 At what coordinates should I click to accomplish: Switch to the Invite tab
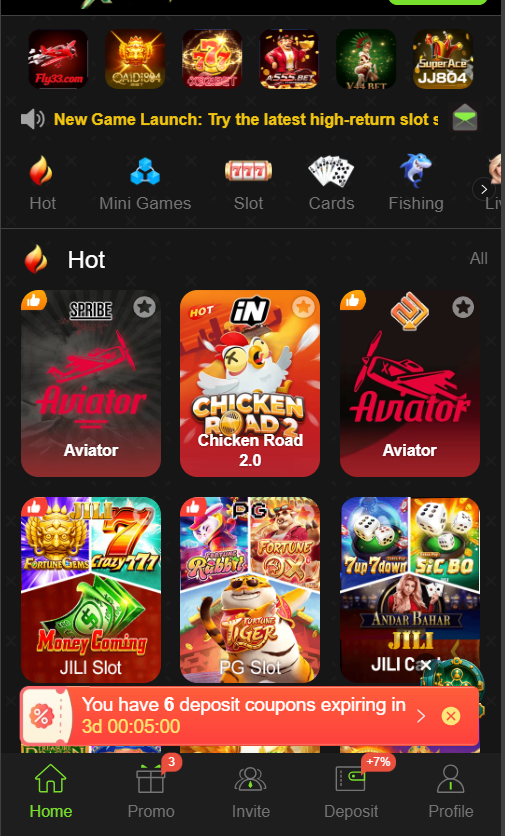click(x=251, y=793)
